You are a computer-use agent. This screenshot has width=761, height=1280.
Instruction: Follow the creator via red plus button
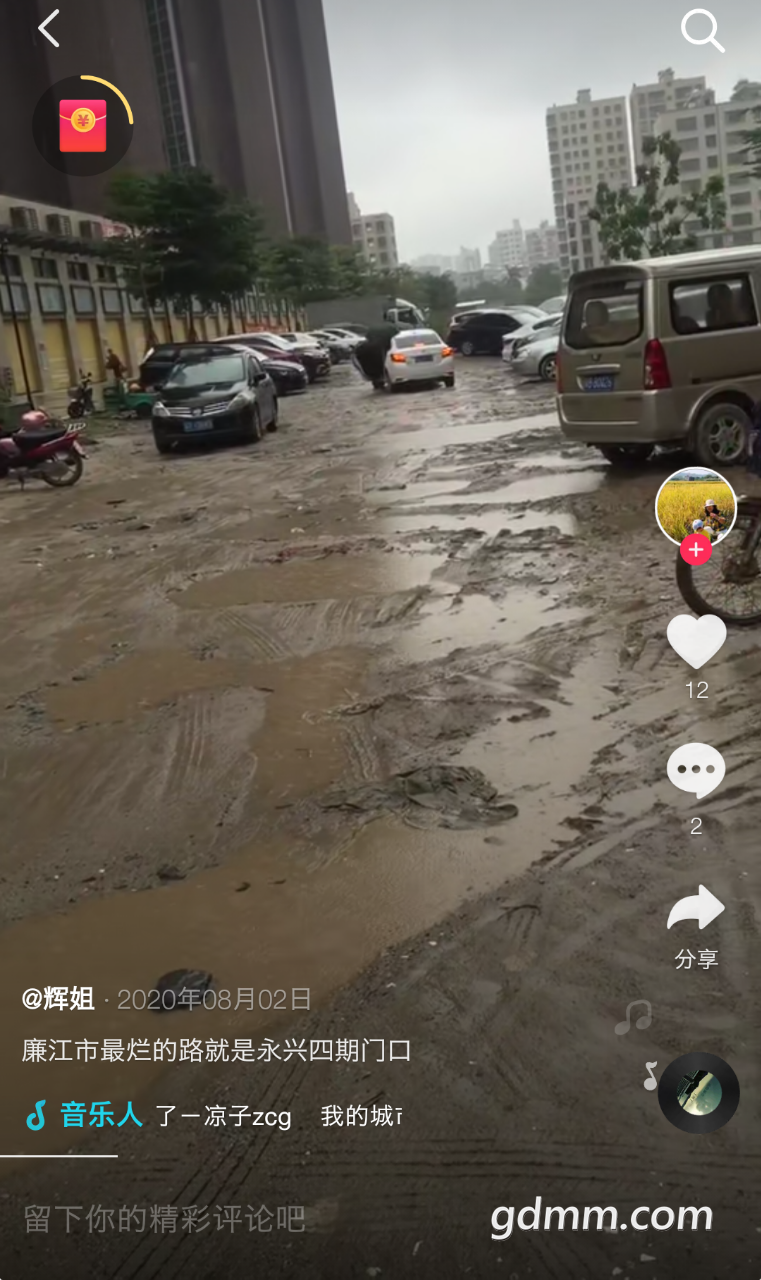(x=696, y=550)
